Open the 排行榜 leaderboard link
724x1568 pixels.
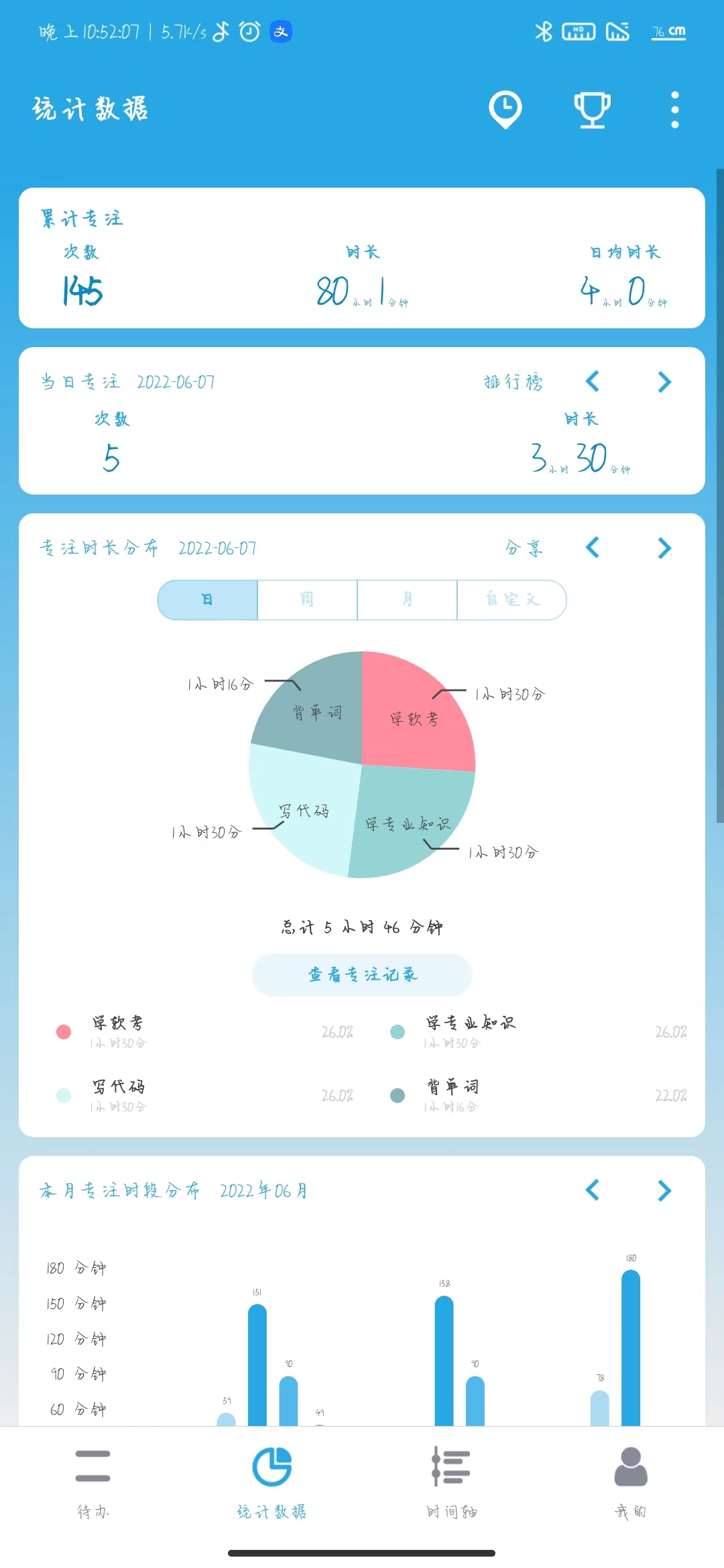pos(514,382)
